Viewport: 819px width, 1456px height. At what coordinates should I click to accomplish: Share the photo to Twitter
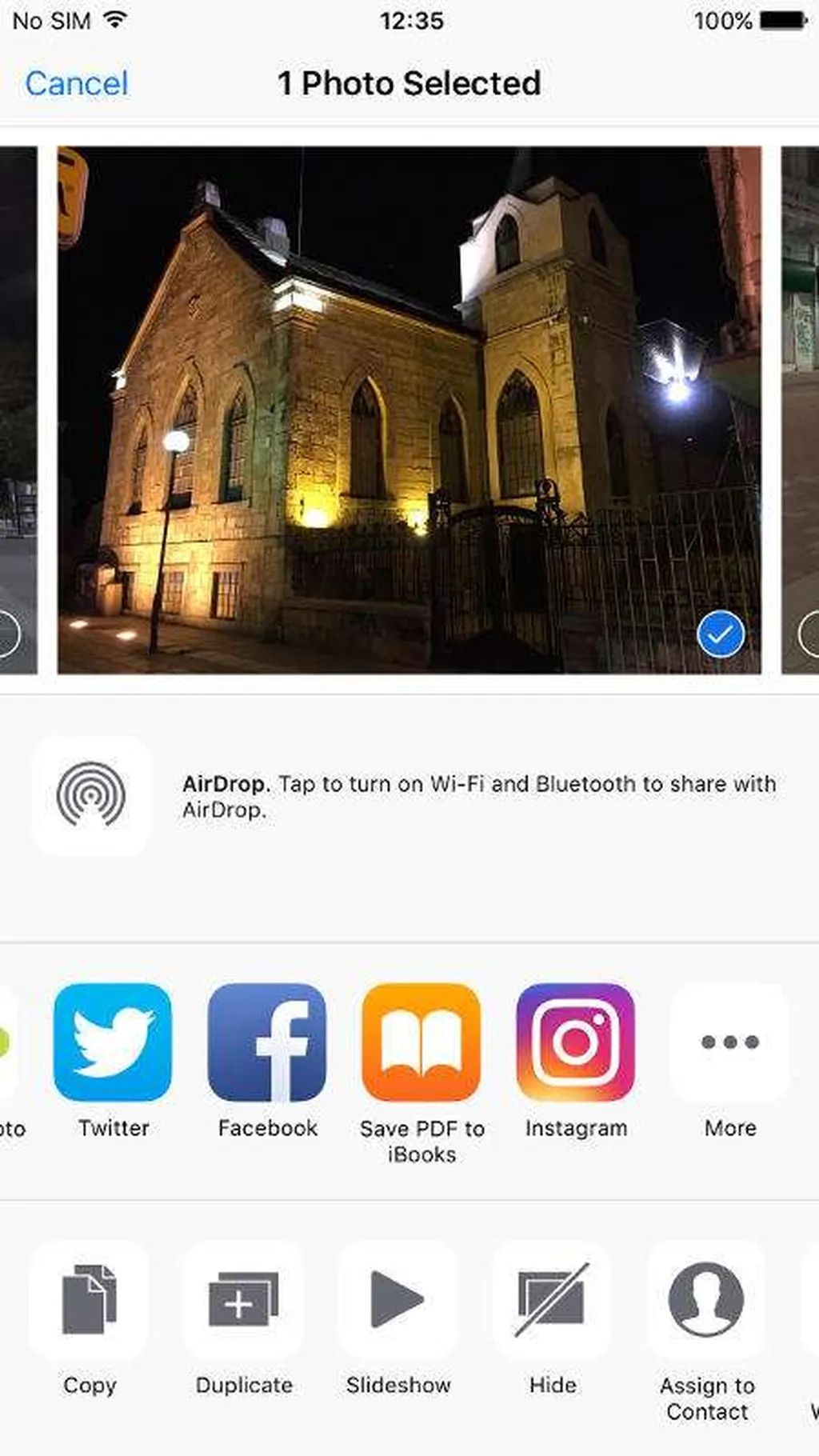tap(113, 1042)
